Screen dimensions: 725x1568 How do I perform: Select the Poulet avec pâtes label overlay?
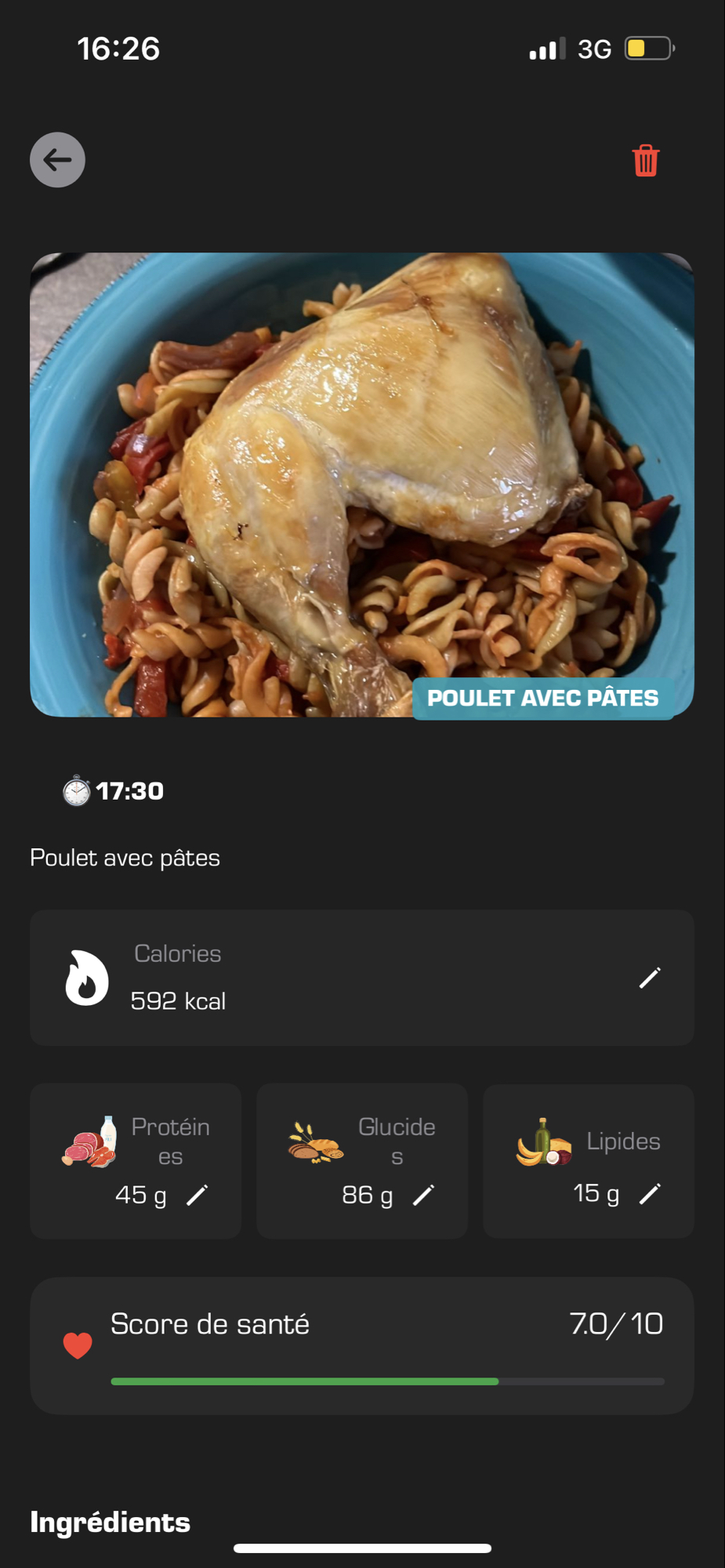pyautogui.click(x=546, y=697)
